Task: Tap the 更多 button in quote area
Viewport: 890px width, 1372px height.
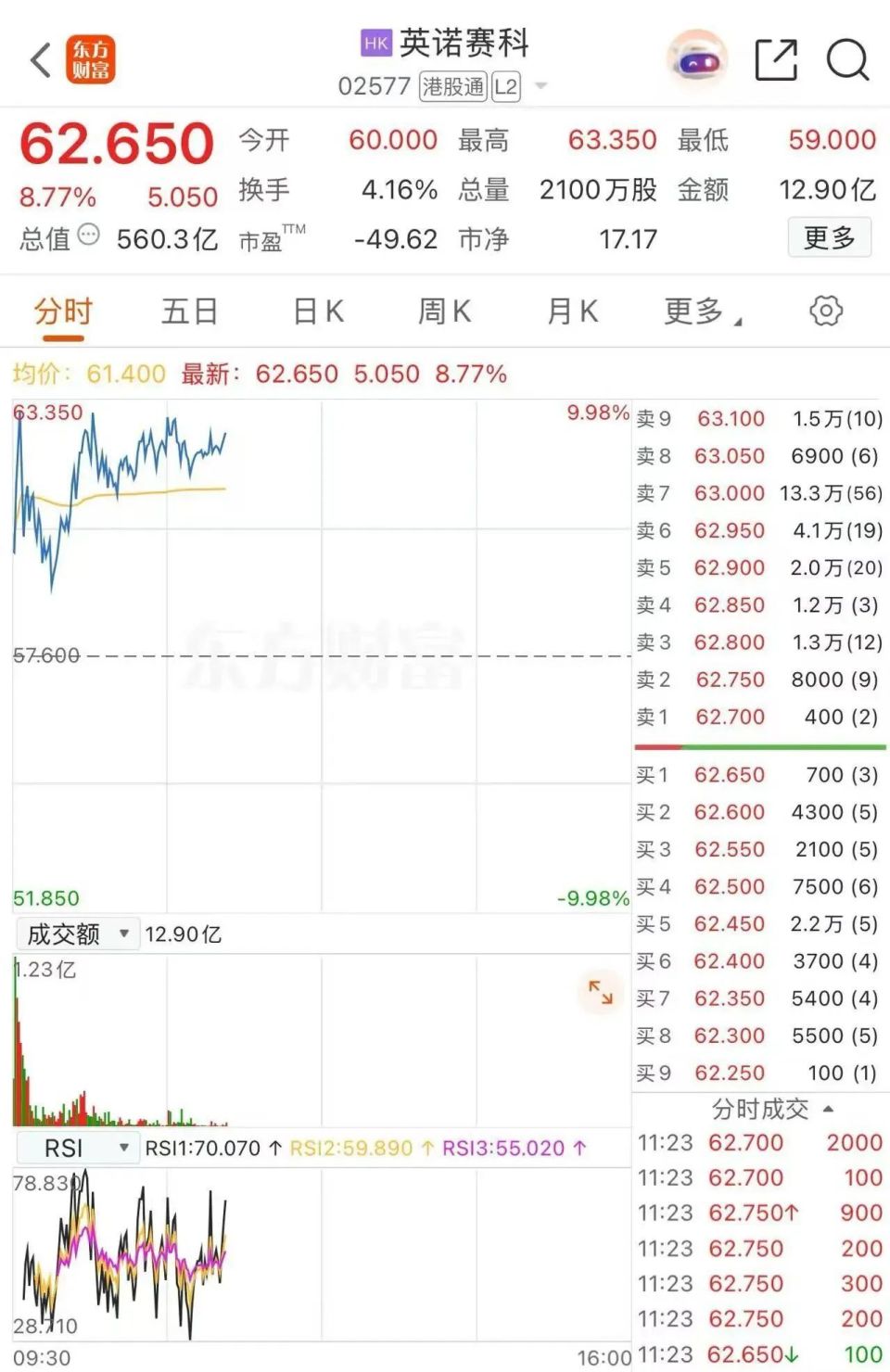Action: point(828,237)
